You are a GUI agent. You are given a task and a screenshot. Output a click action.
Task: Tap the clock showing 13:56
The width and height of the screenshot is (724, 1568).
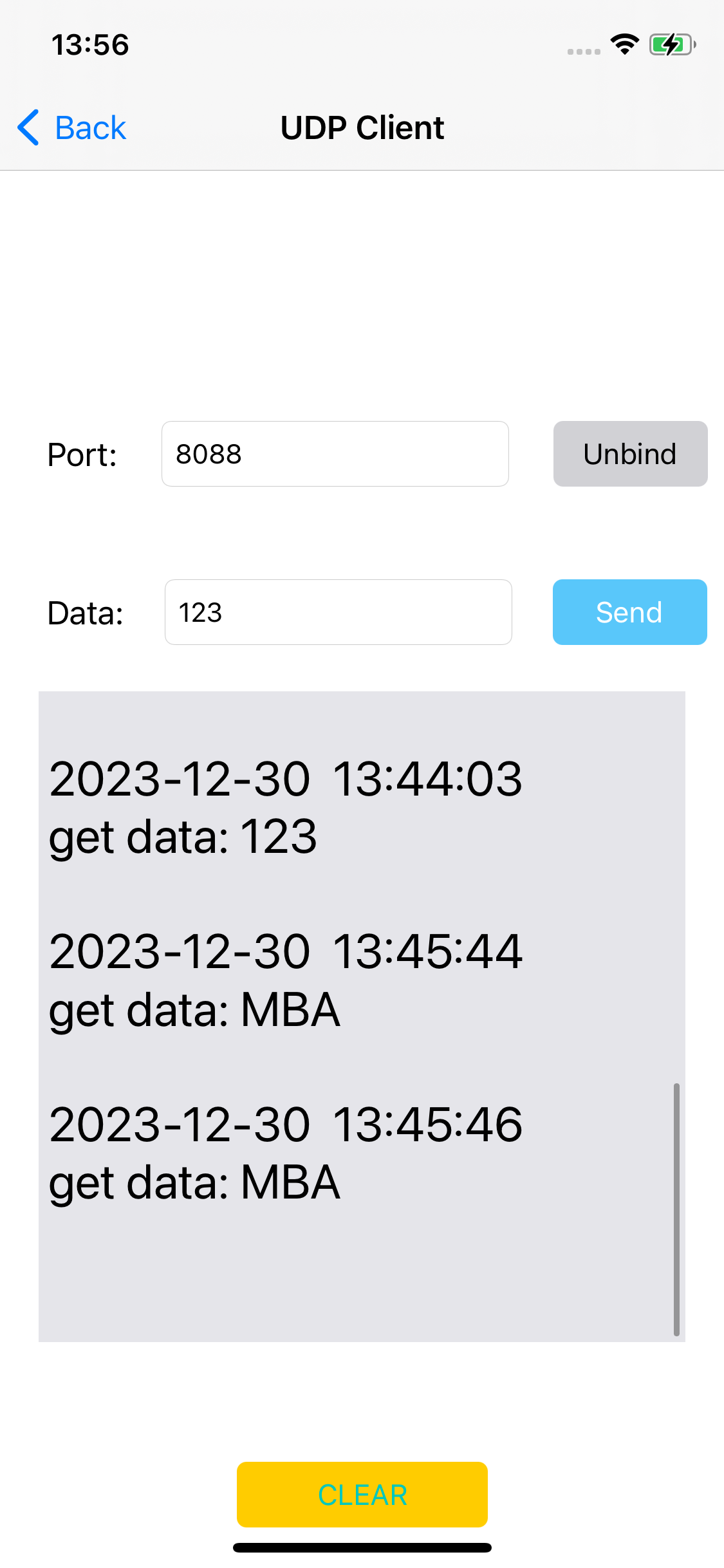pos(90,44)
